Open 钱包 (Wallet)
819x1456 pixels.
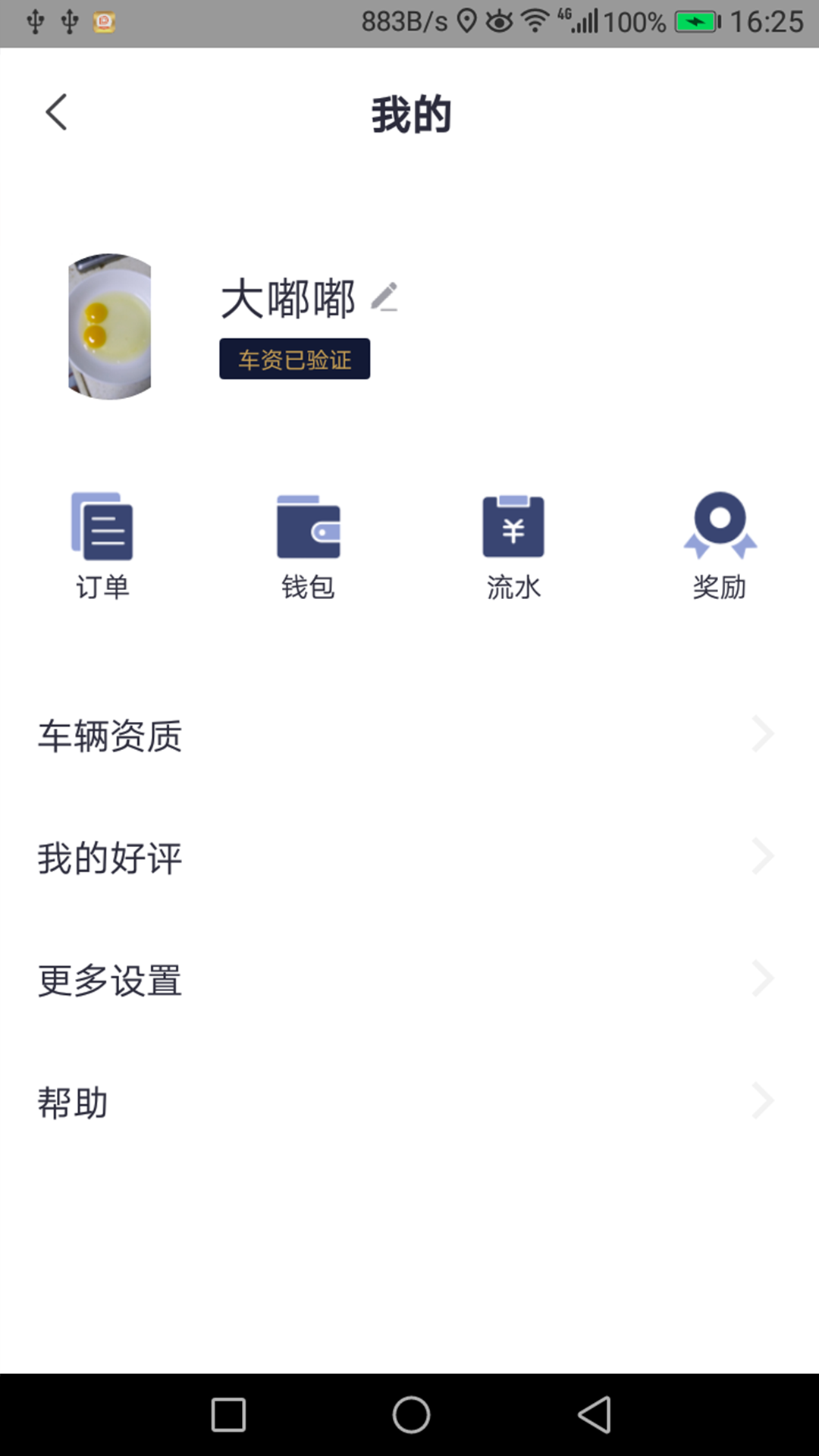tap(308, 545)
